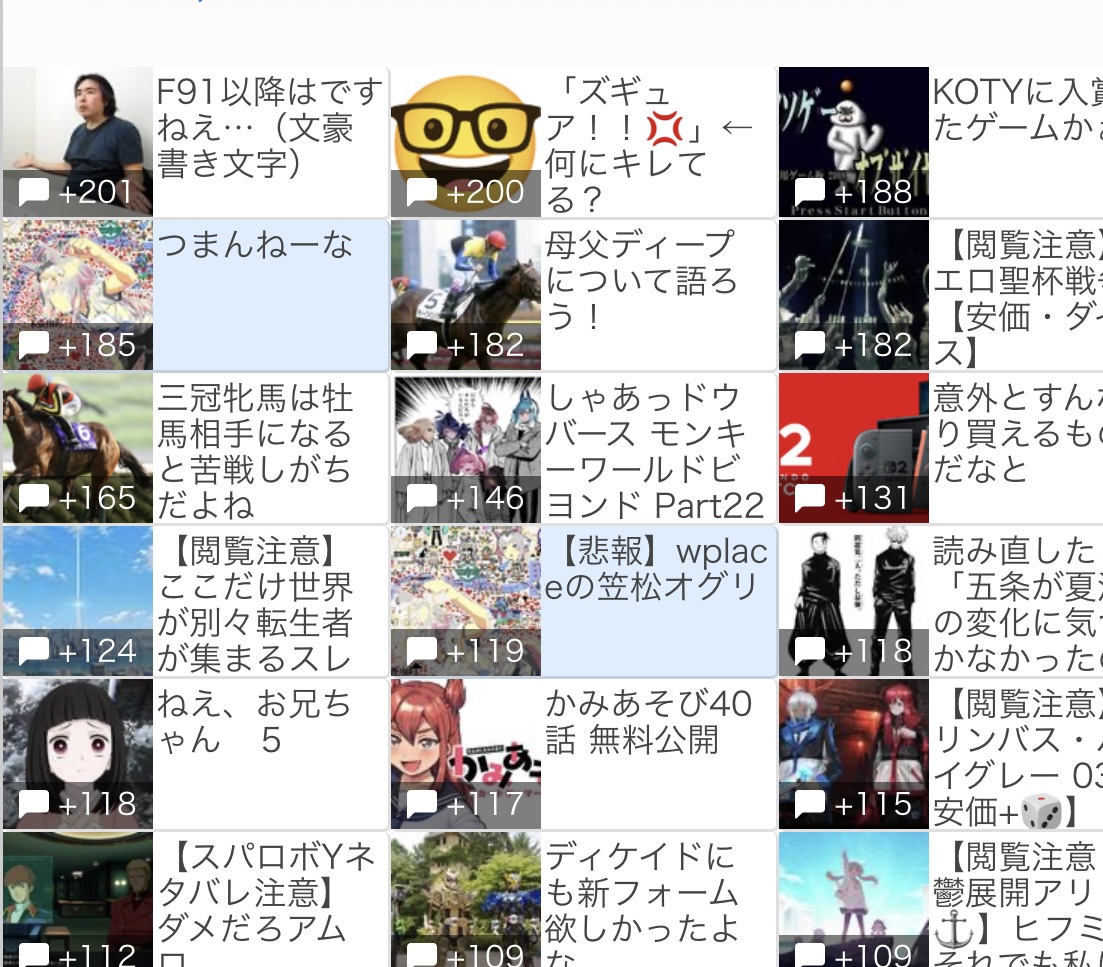1103x967 pixels.
Task: Open the F91以降はですねえ thread
Action: tap(196, 142)
